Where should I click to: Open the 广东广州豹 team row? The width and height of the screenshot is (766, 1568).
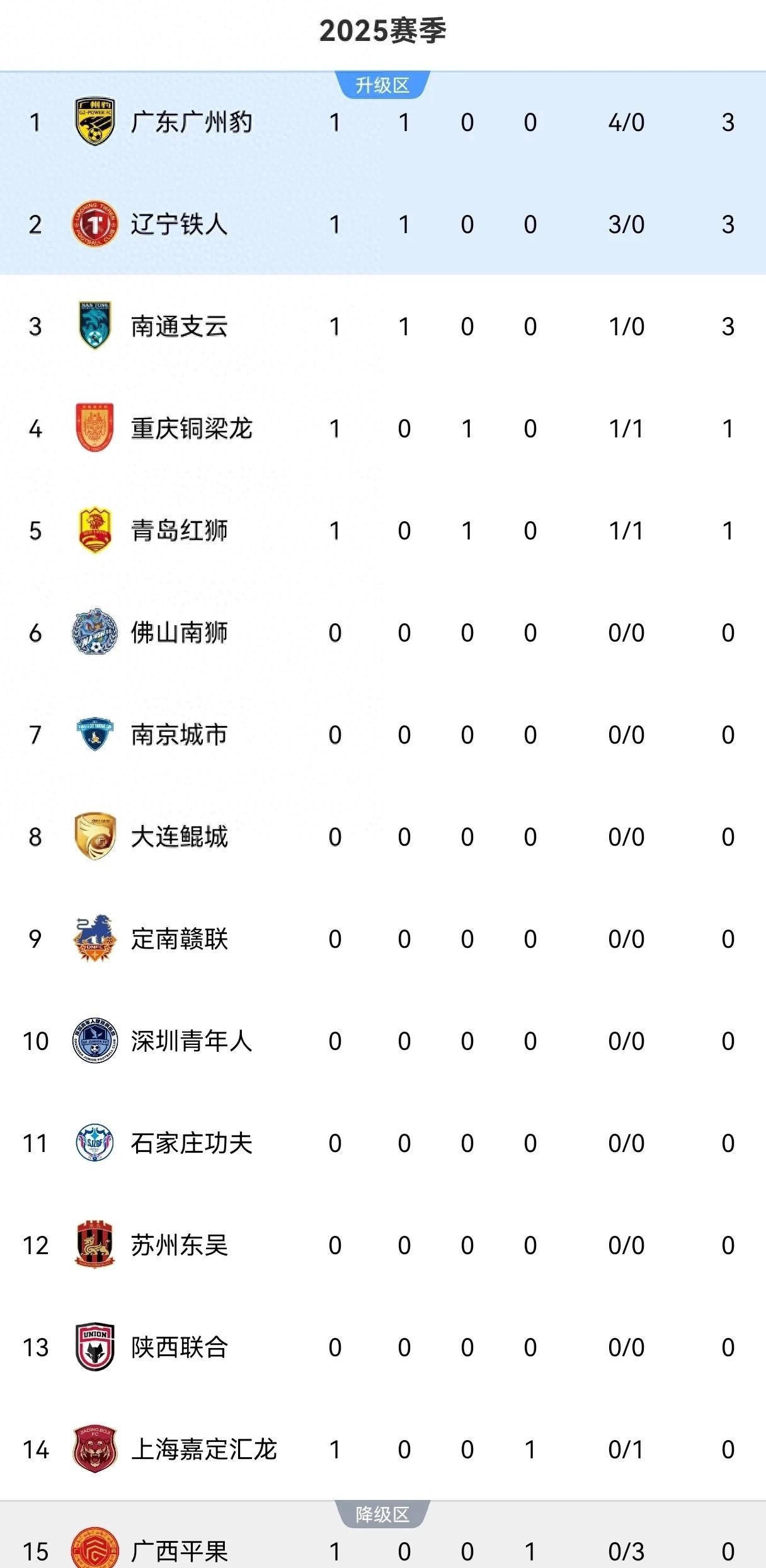tap(383, 122)
